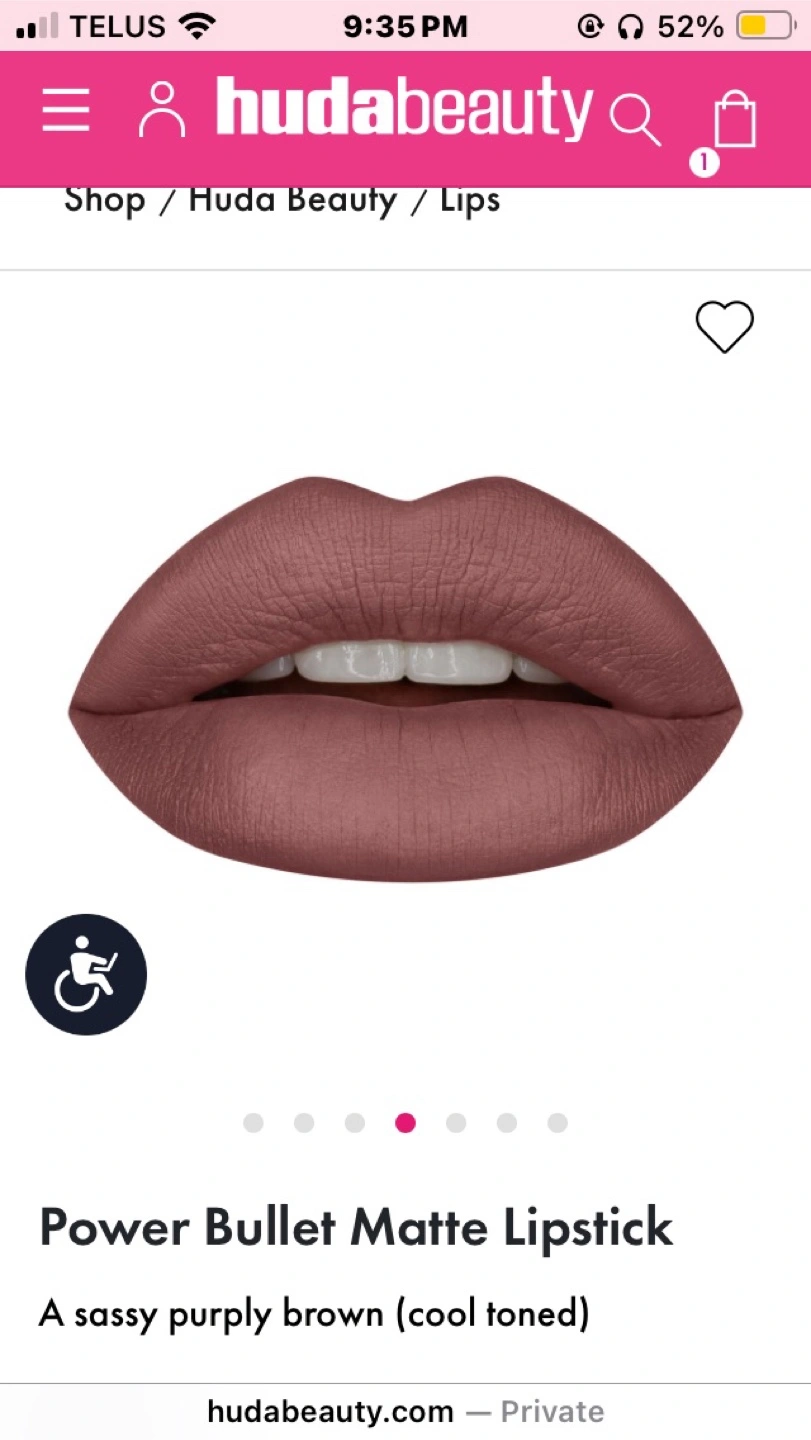
Task: Tap the hudabeauty.com address bar
Action: point(405,1411)
